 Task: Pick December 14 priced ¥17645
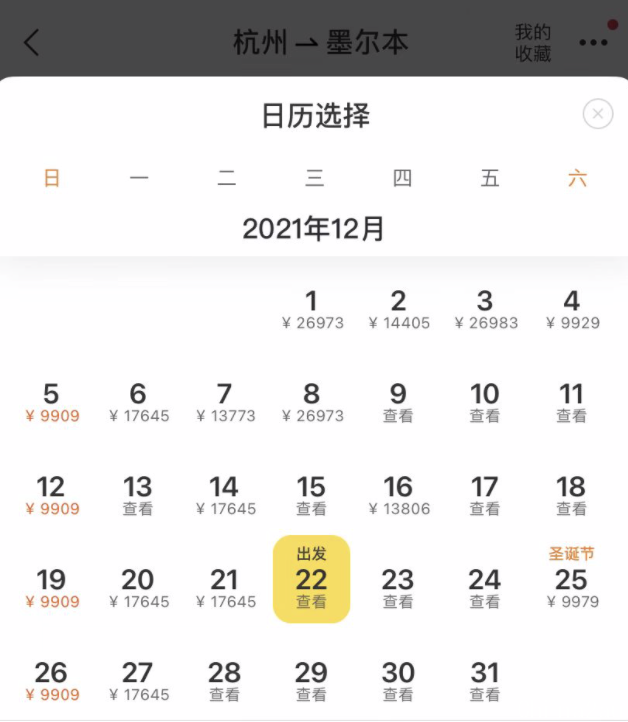(224, 495)
